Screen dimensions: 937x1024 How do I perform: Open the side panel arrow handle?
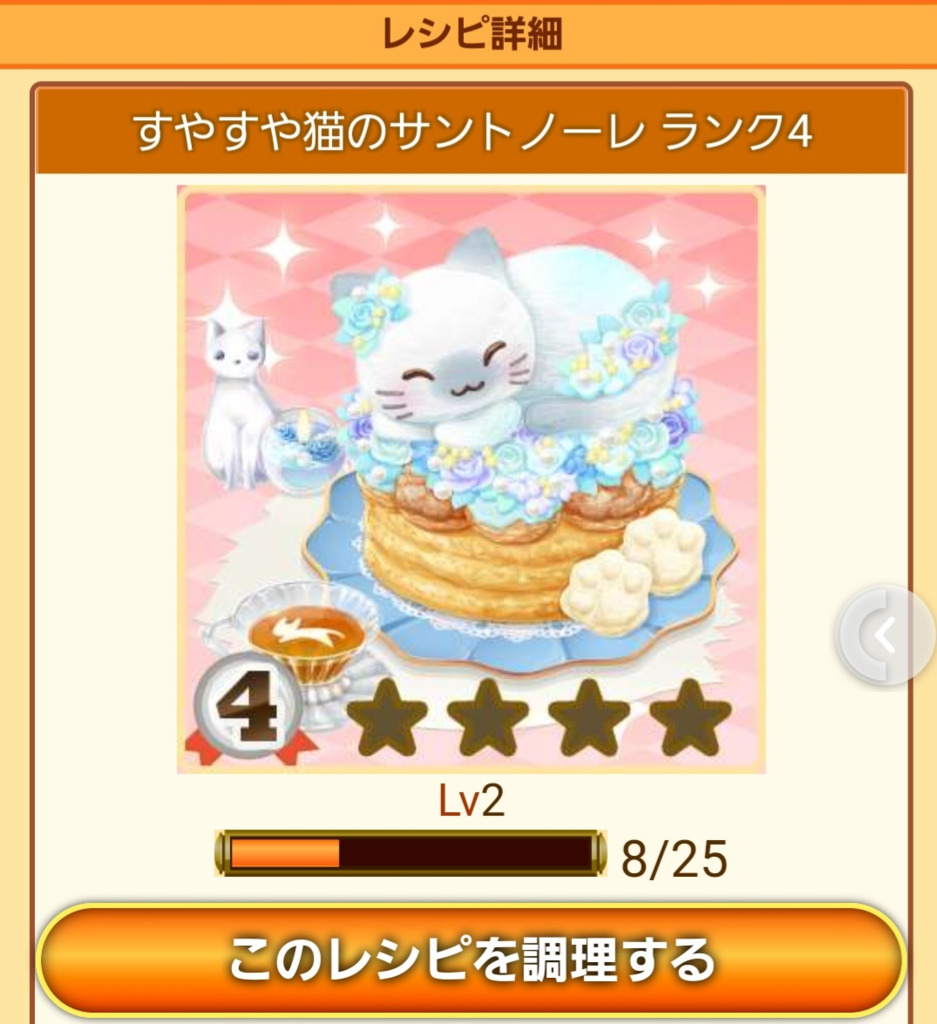(x=886, y=636)
